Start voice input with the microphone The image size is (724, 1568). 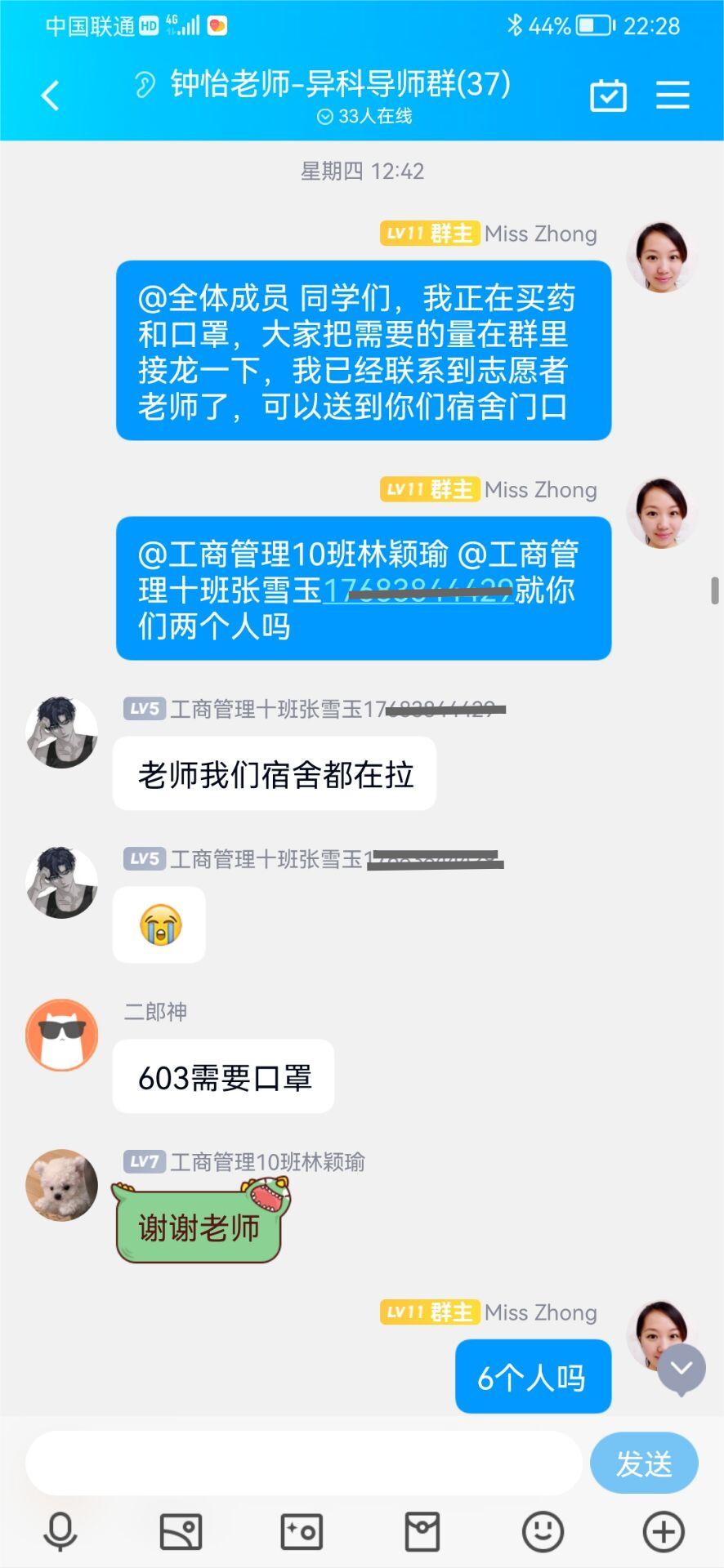(60, 1532)
